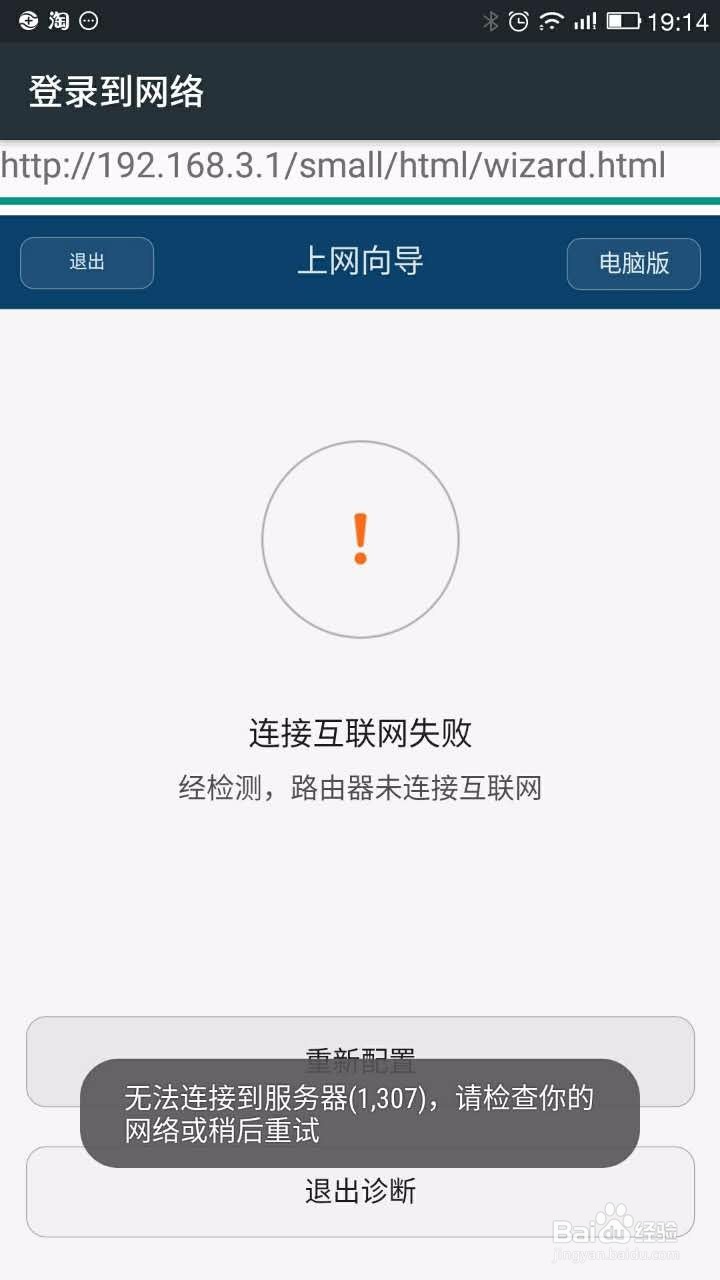Switch to 电脑版 desktop version
720x1280 pixels.
634,263
